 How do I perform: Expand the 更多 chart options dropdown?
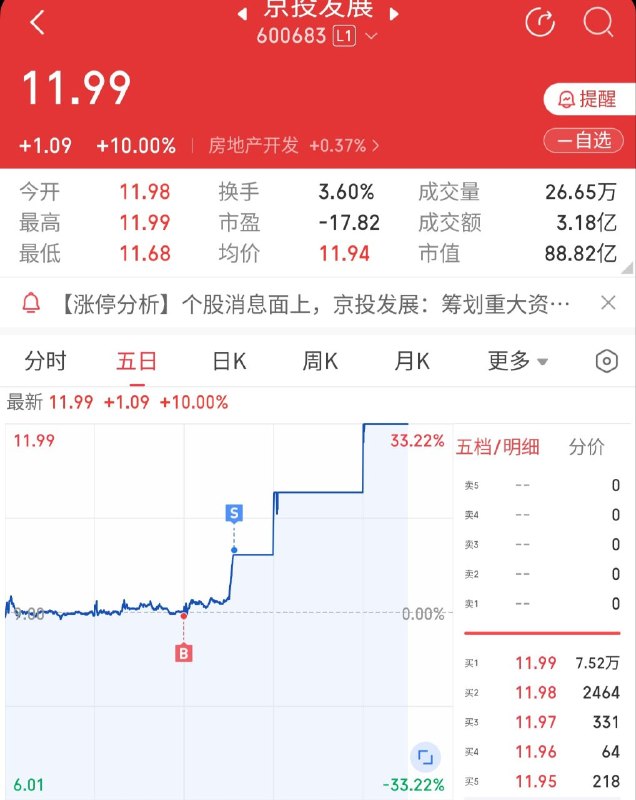517,362
